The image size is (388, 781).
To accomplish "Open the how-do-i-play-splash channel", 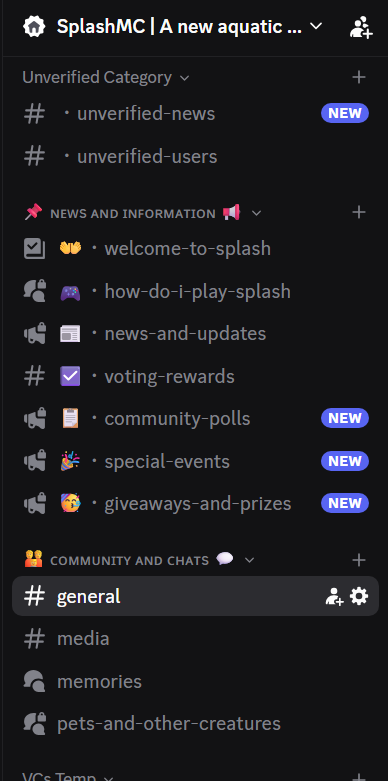I will [195, 291].
